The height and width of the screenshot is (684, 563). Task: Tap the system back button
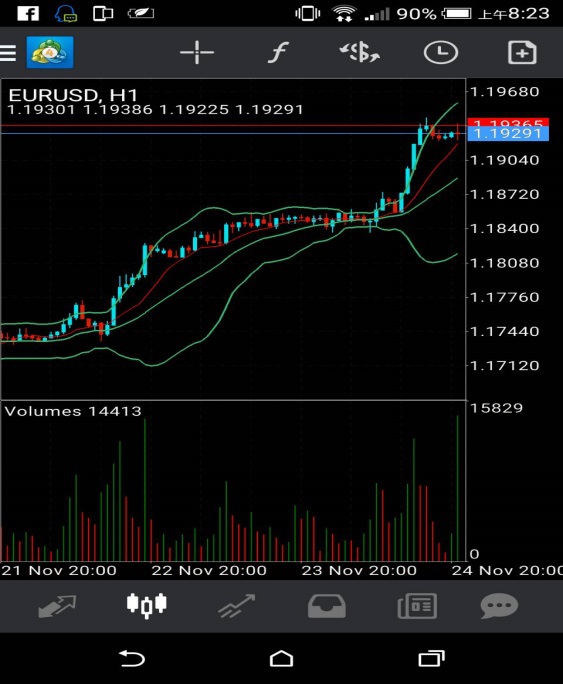132,658
